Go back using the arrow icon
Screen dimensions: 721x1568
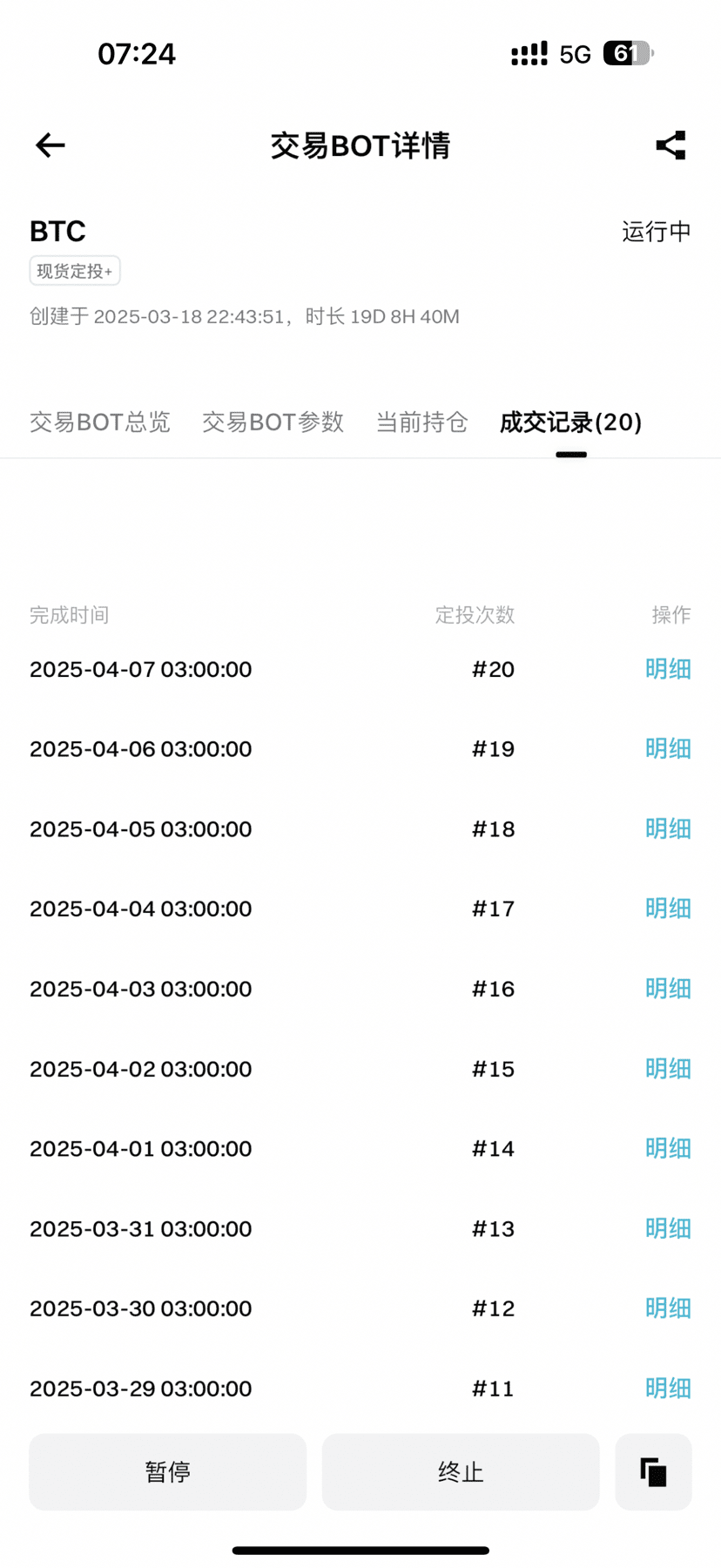click(x=51, y=145)
